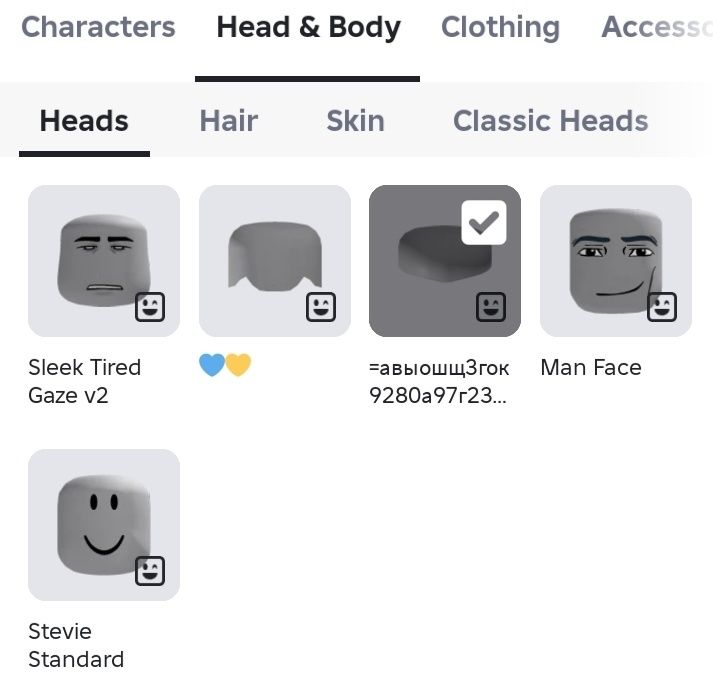Image resolution: width=713 pixels, height=687 pixels.
Task: Go to the Accessories tab
Action: (656, 27)
